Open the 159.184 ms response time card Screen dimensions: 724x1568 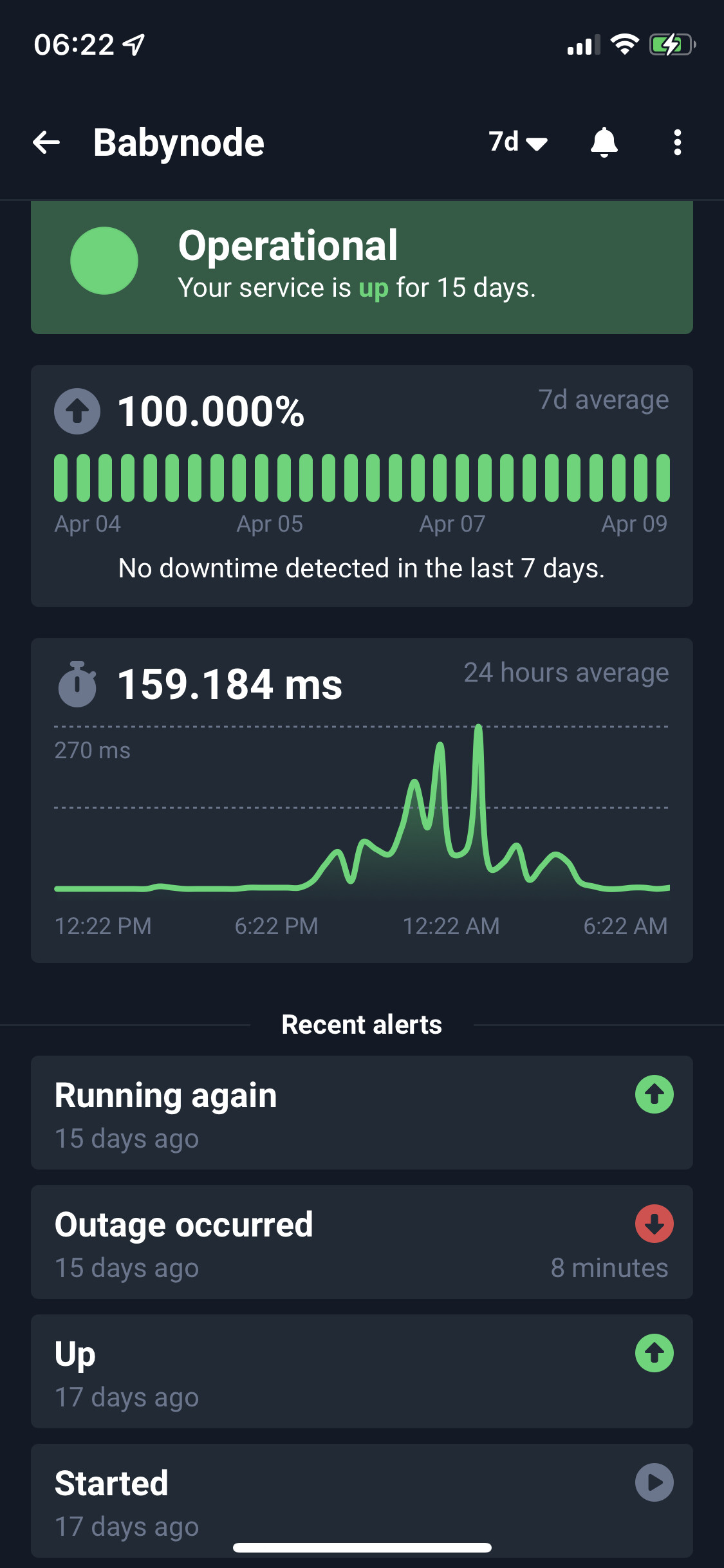[362, 800]
